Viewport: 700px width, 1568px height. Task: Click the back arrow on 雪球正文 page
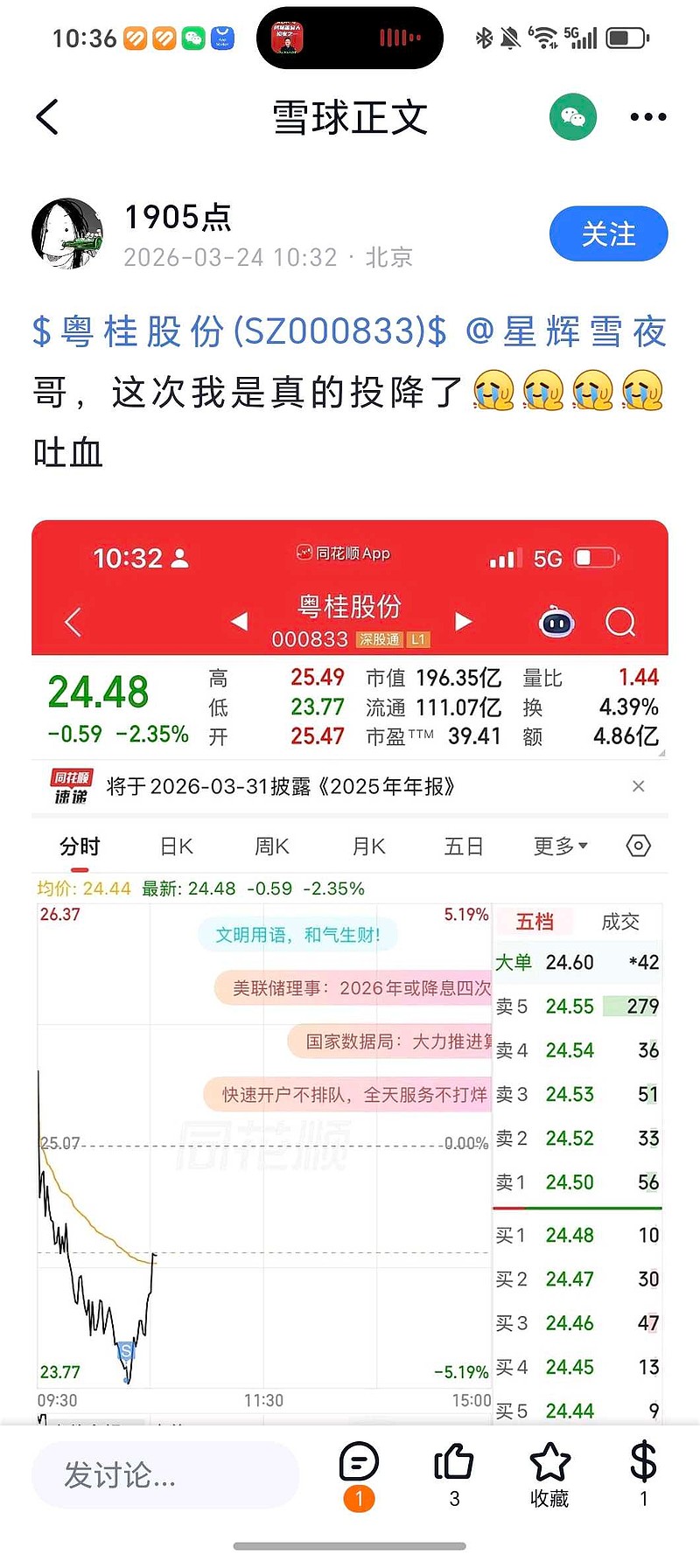(x=47, y=116)
